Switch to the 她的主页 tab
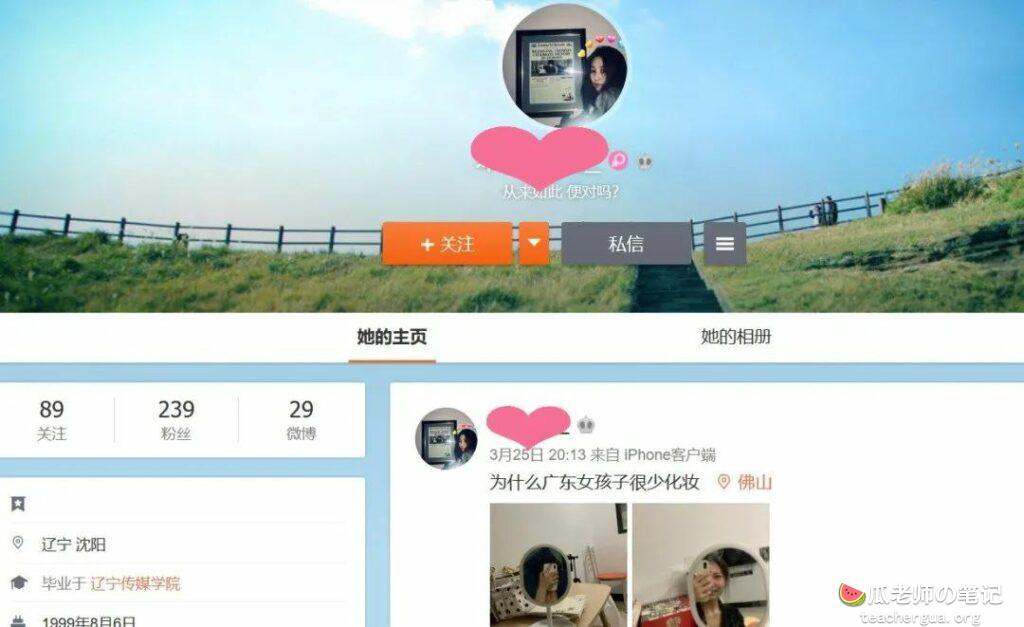Image resolution: width=1024 pixels, height=627 pixels. (392, 337)
